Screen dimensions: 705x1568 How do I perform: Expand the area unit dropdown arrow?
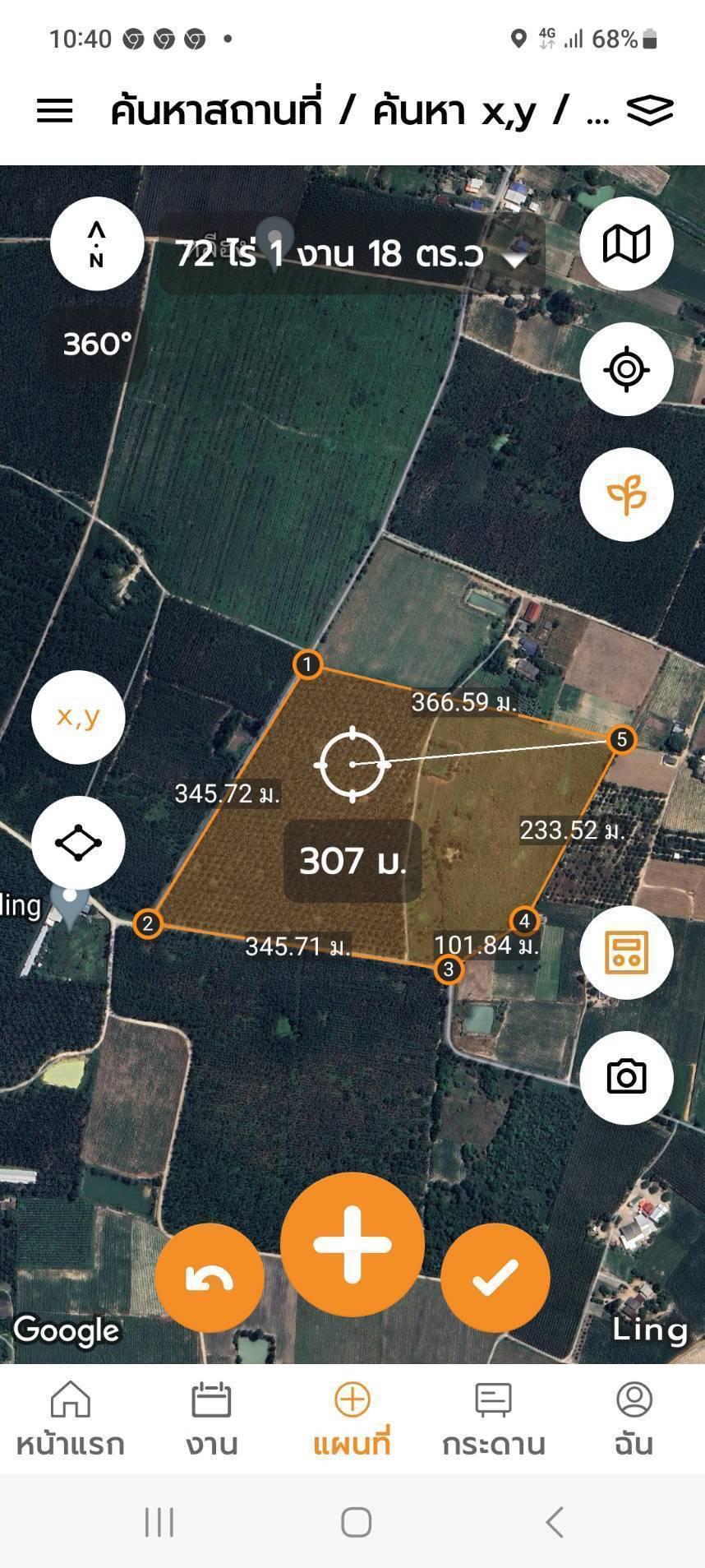(x=515, y=259)
